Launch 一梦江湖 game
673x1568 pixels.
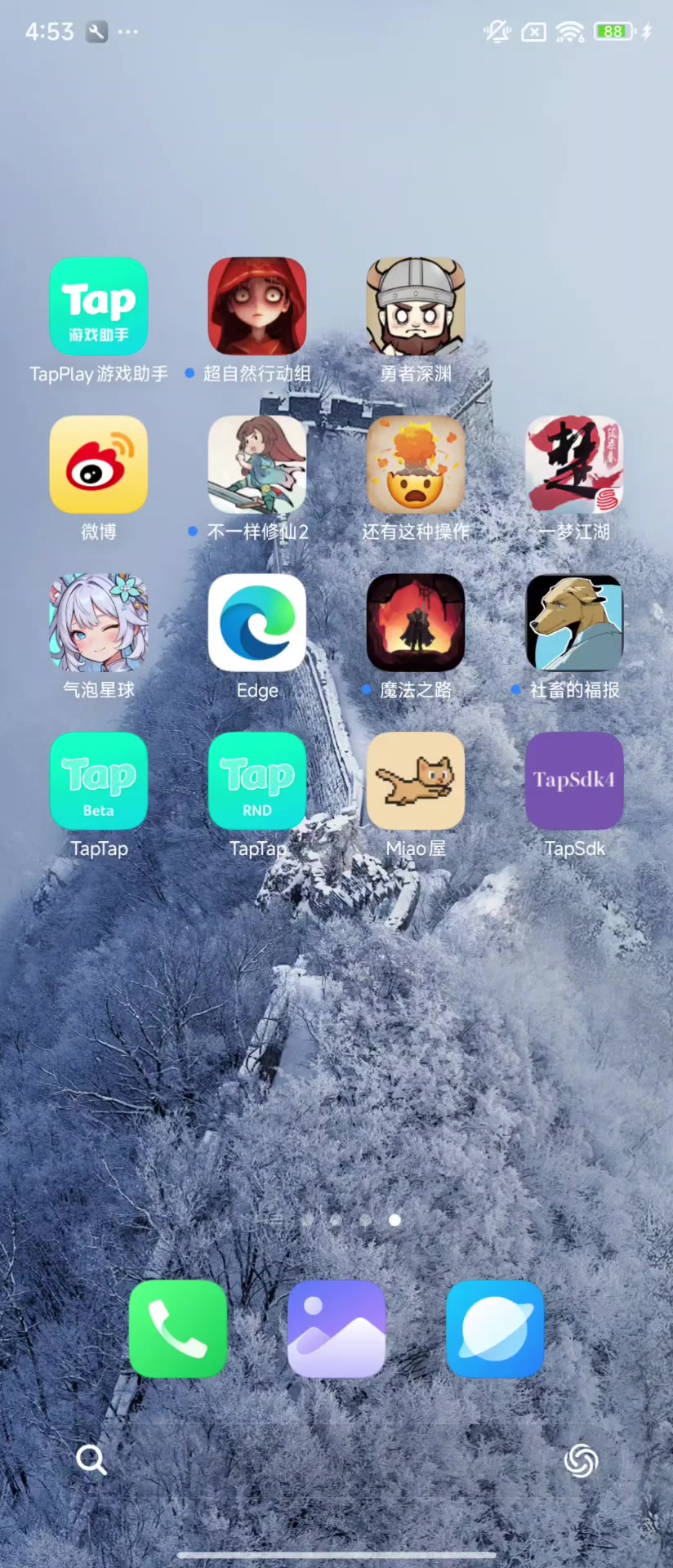[574, 465]
